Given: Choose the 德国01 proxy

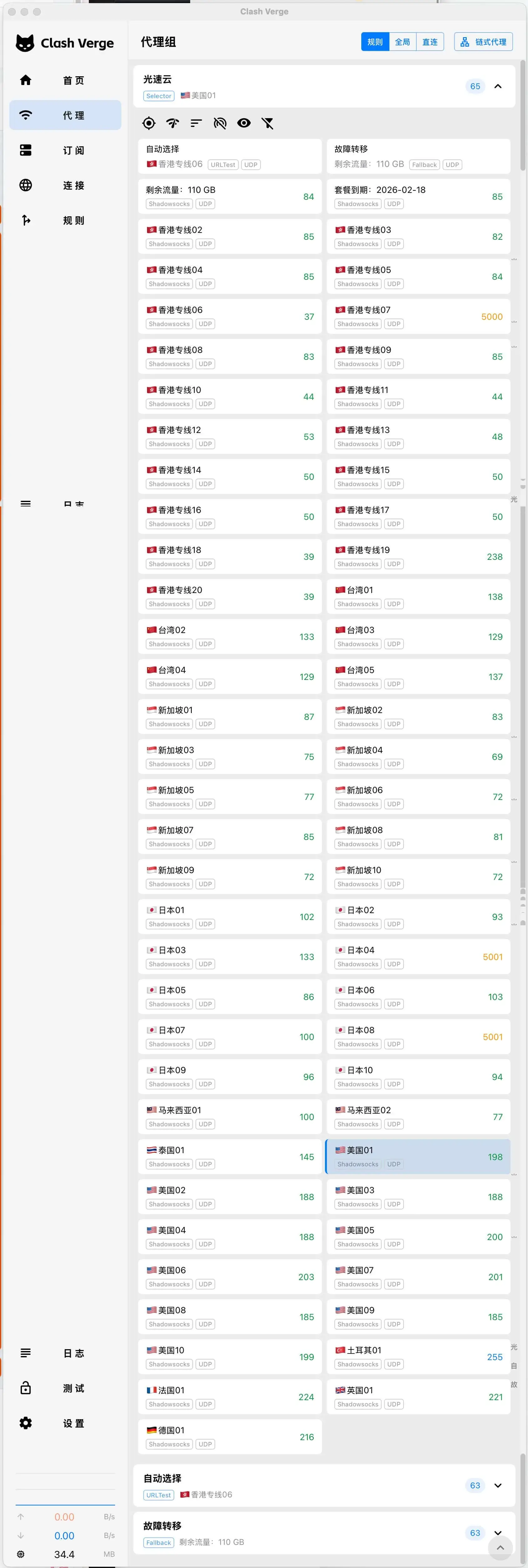Looking at the screenshot, I should (x=230, y=1437).
